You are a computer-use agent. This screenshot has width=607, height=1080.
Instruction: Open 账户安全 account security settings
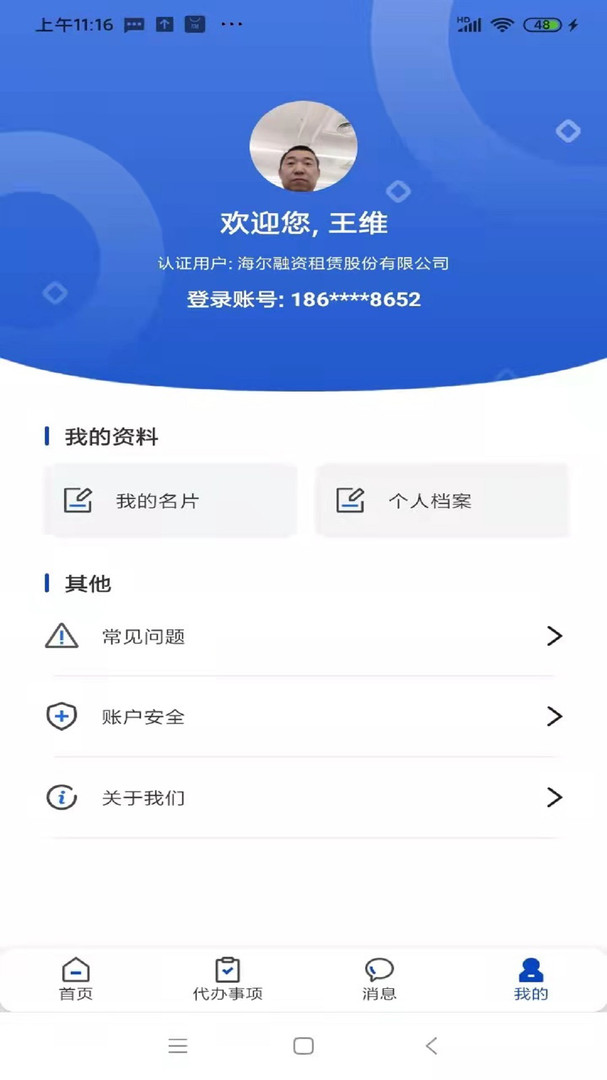pos(303,717)
